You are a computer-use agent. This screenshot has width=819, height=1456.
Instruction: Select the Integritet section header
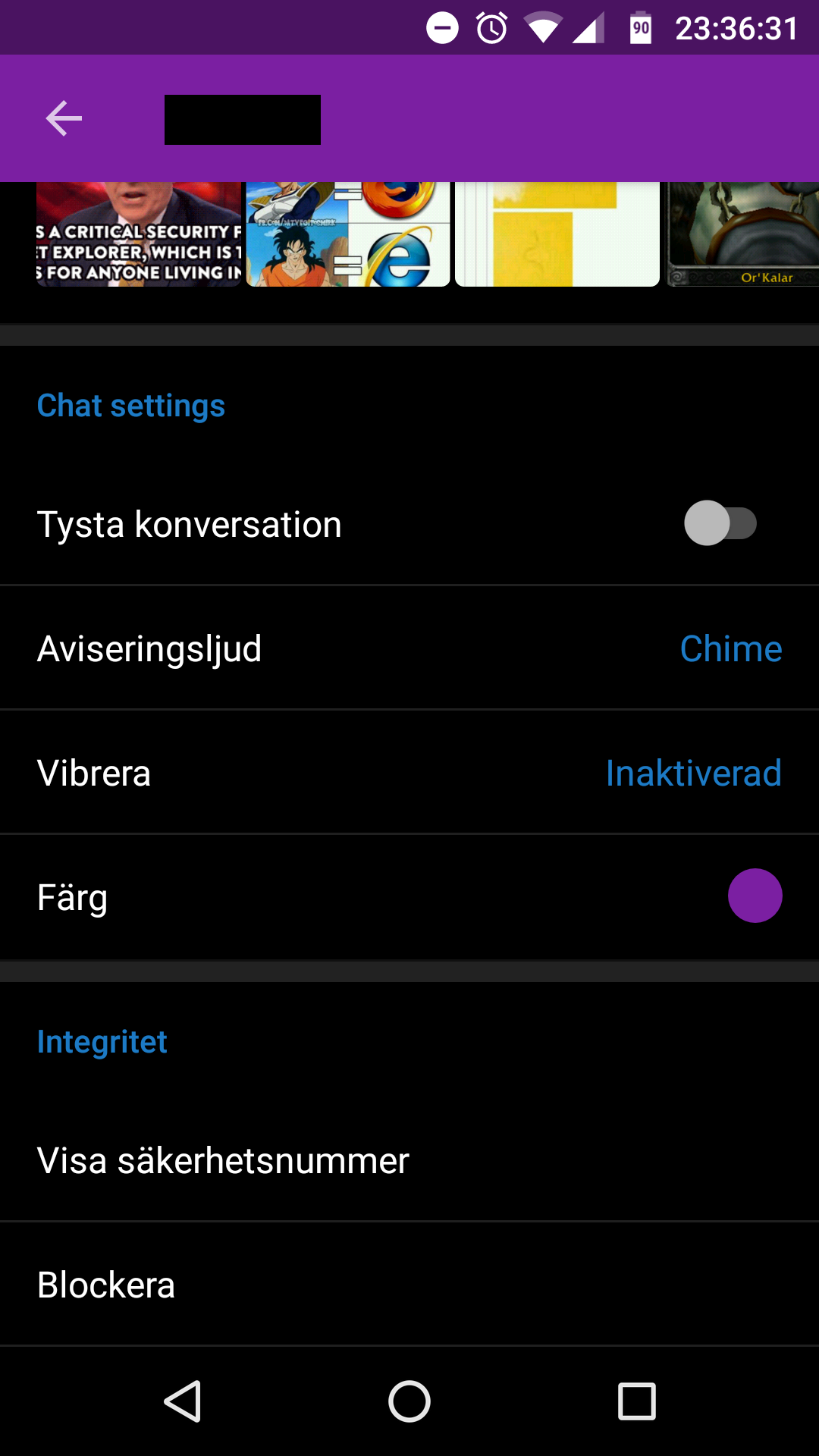pyautogui.click(x=102, y=1042)
